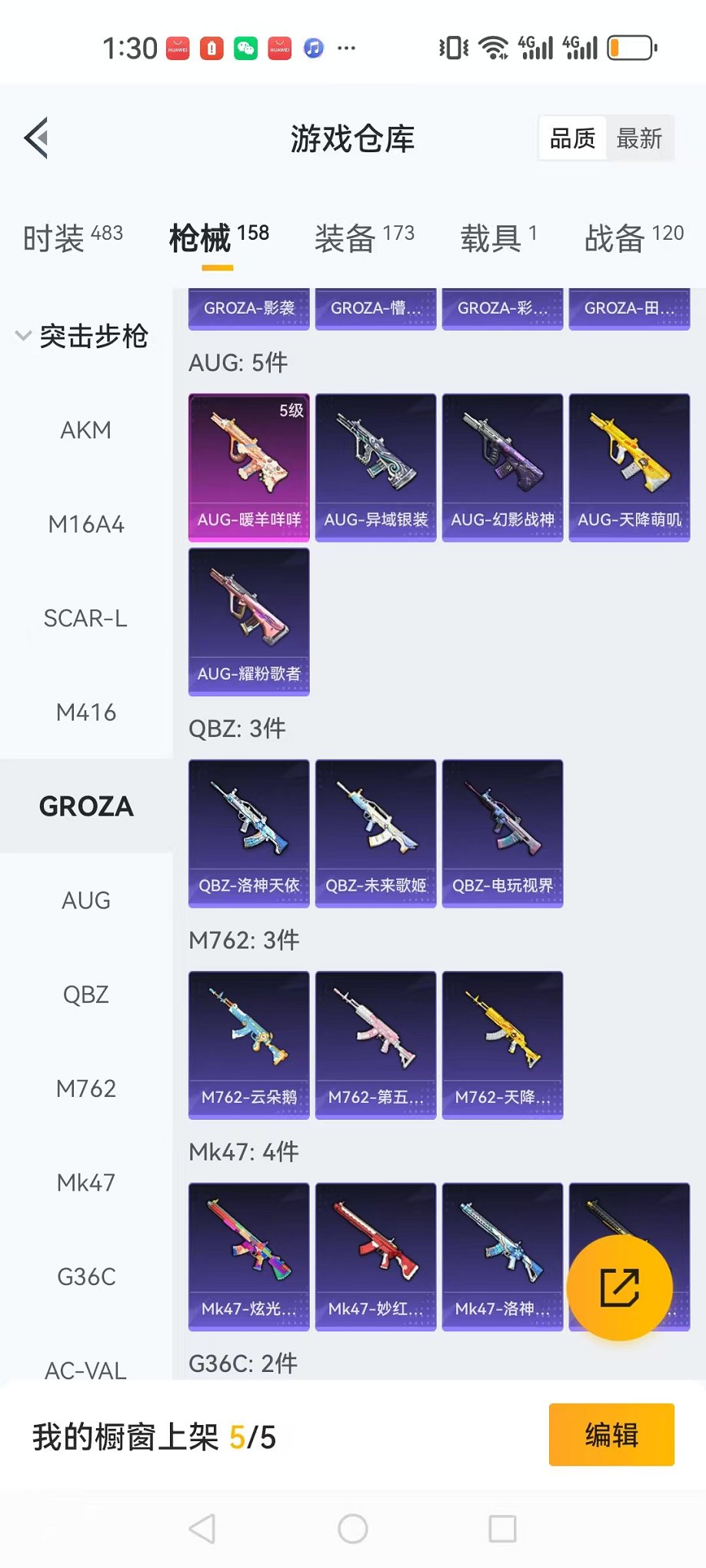Open the 战备 tab
The width and height of the screenshot is (706, 1568).
(634, 238)
